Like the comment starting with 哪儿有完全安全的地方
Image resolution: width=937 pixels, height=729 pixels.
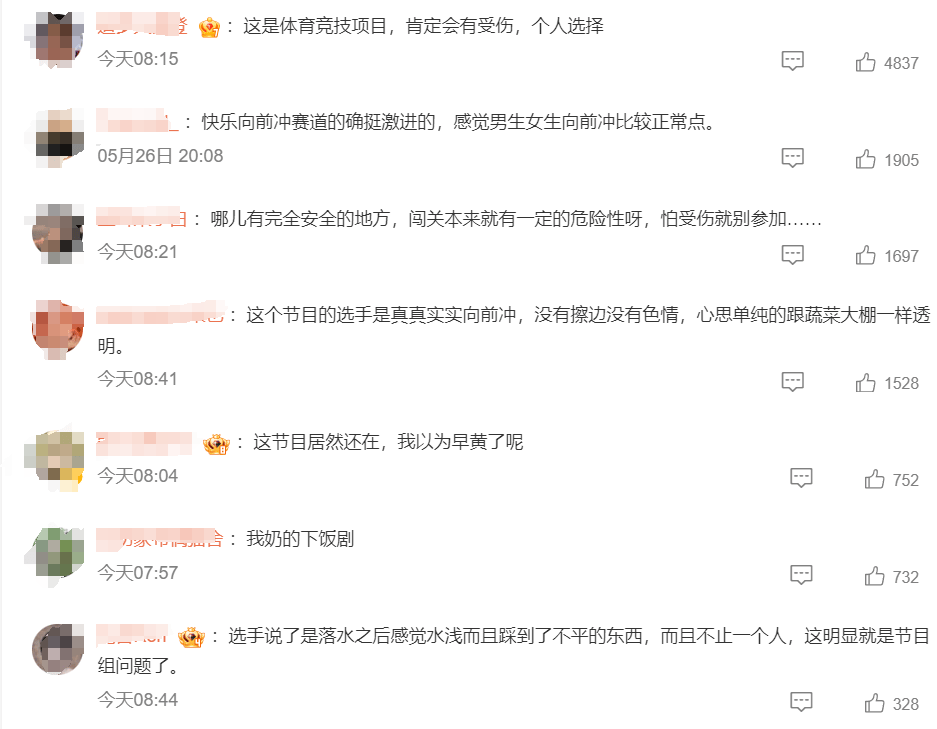[x=866, y=255]
